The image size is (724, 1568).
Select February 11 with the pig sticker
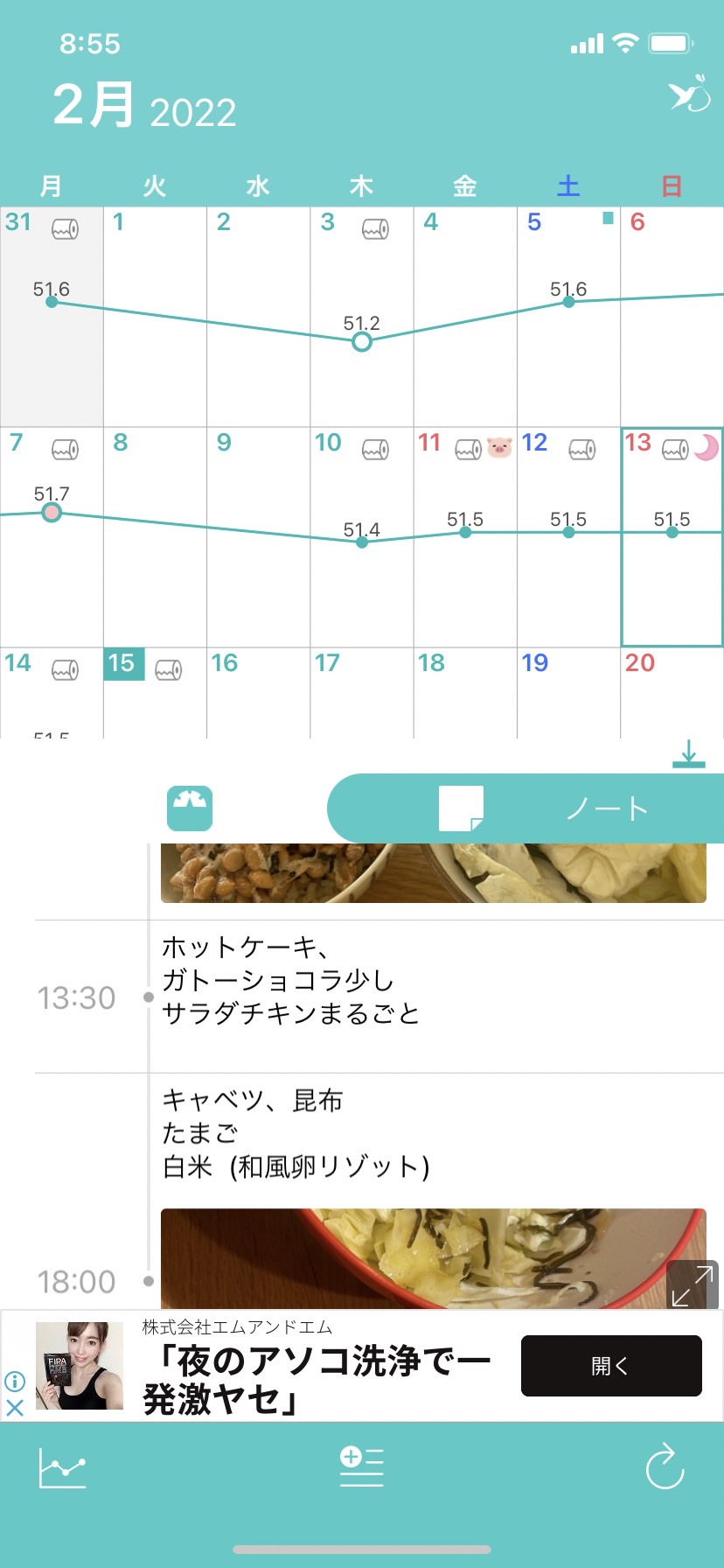[x=464, y=536]
